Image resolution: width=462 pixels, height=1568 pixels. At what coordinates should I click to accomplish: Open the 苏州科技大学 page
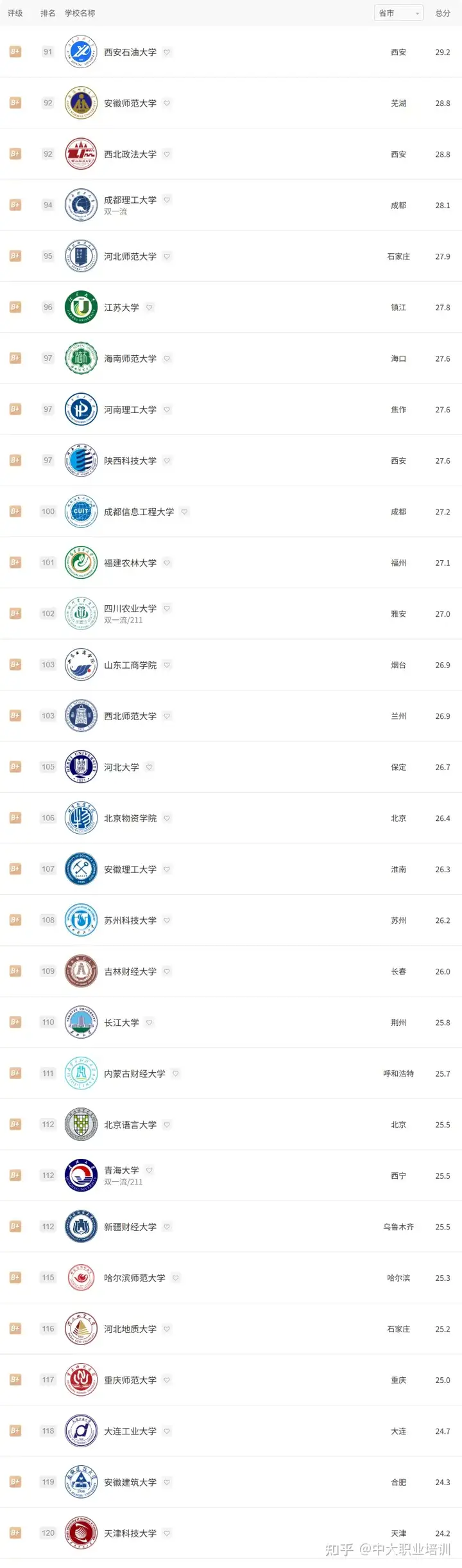click(x=130, y=921)
